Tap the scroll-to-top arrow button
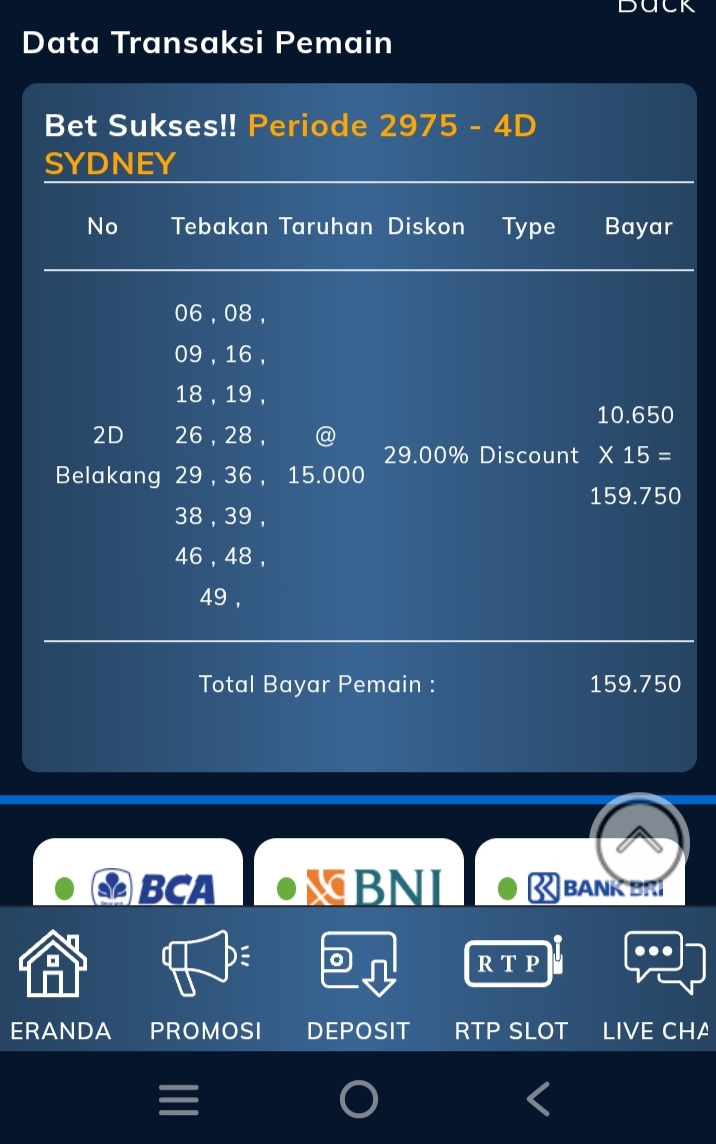The width and height of the screenshot is (716, 1144). [639, 842]
